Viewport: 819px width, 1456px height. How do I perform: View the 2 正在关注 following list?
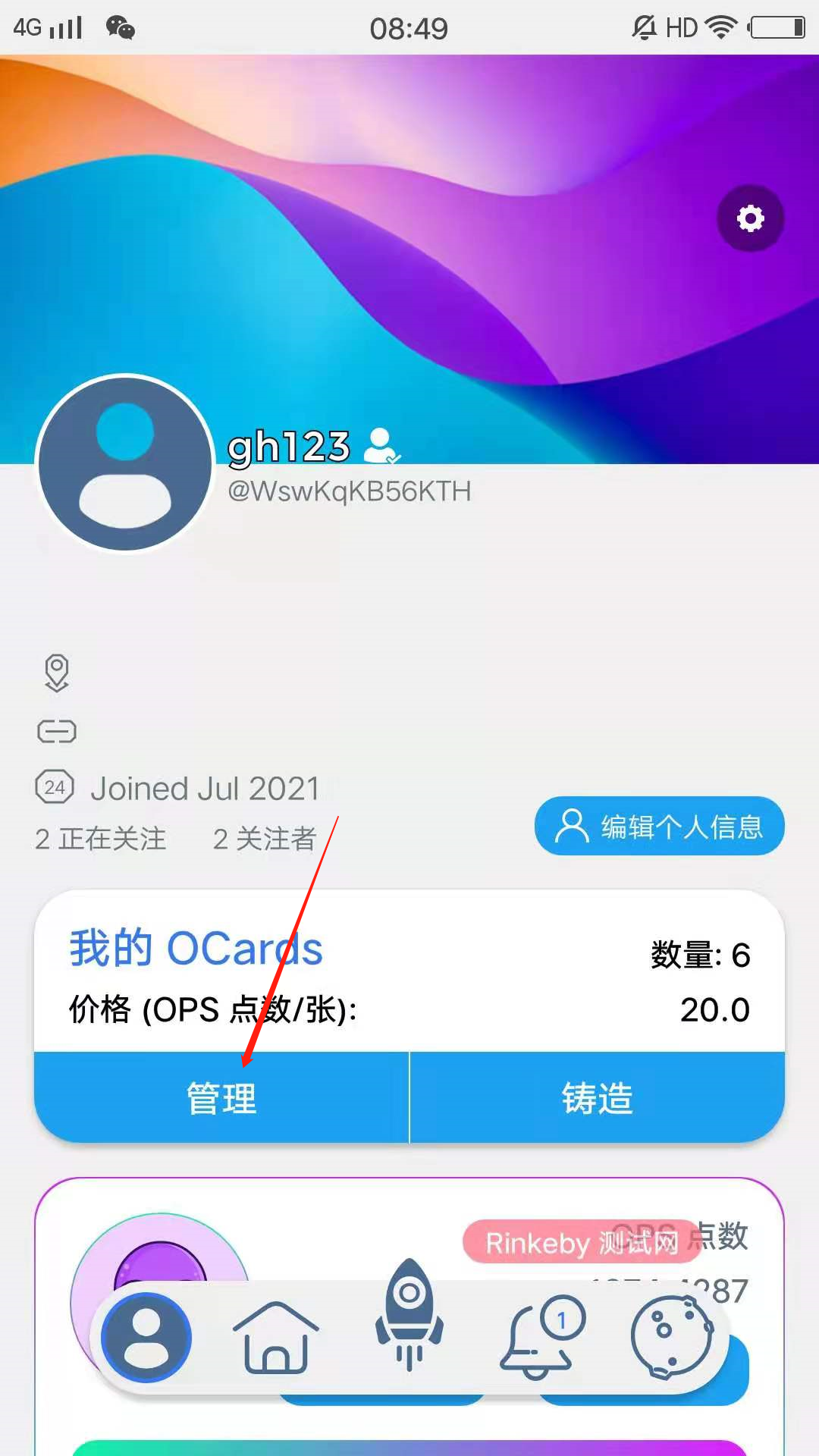101,839
